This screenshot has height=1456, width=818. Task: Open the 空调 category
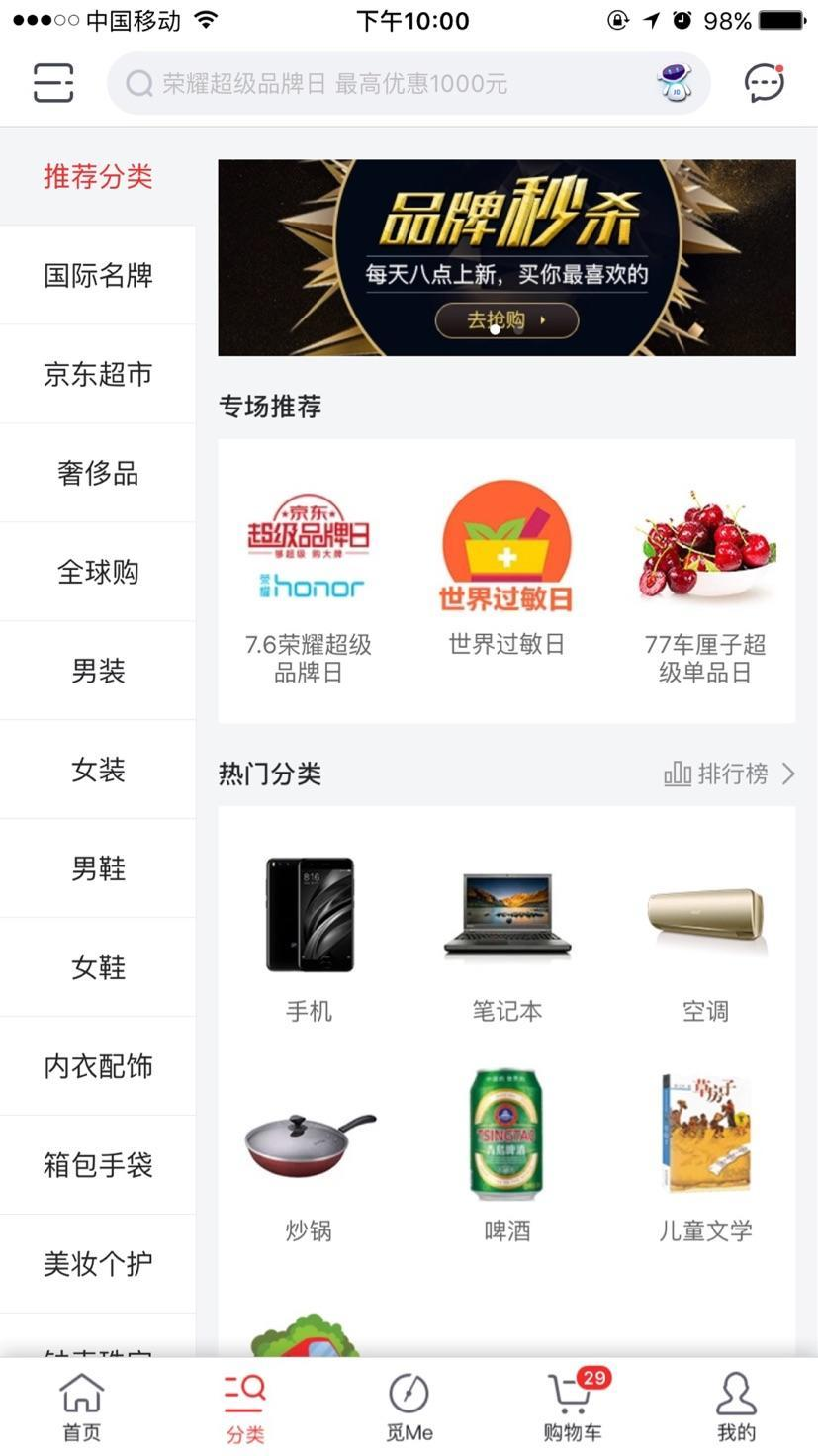click(704, 935)
